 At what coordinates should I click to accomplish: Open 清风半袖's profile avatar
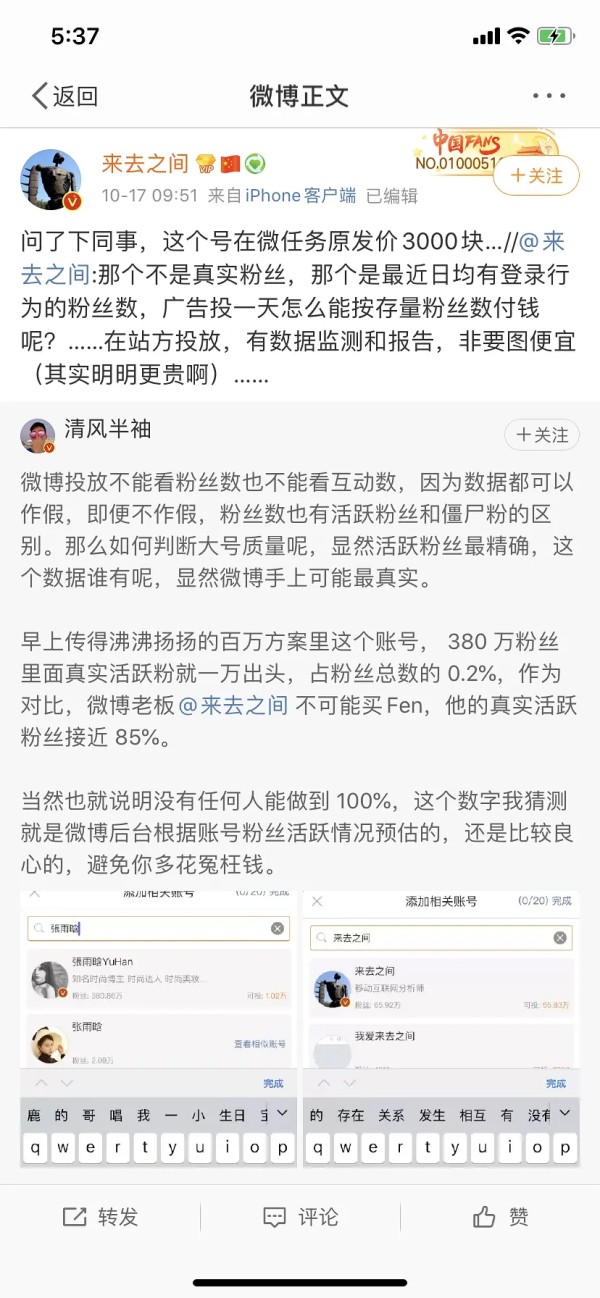38,436
